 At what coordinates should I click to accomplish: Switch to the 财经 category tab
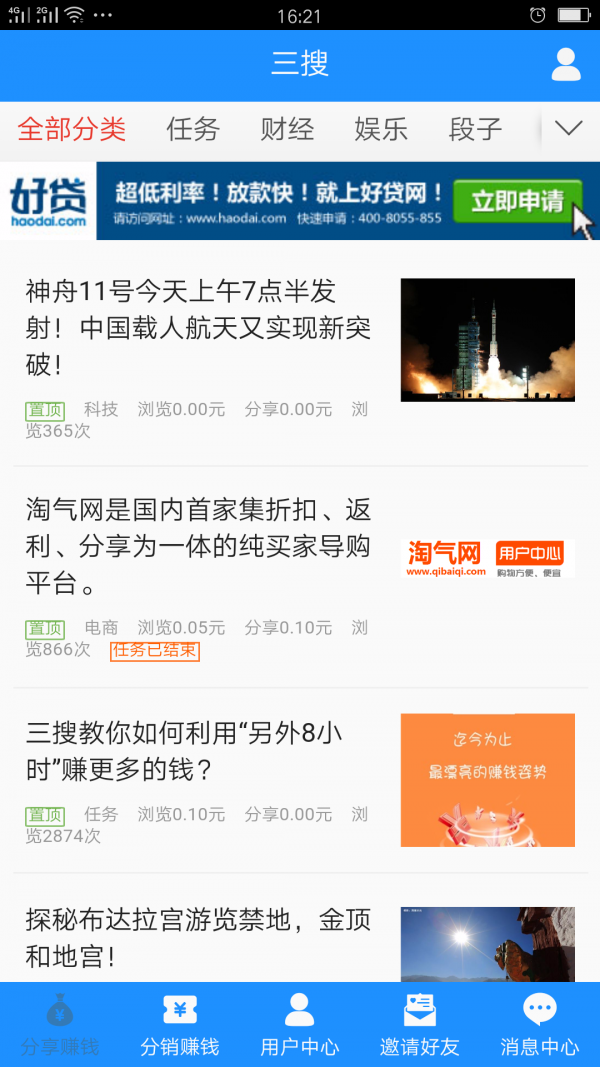tap(287, 129)
